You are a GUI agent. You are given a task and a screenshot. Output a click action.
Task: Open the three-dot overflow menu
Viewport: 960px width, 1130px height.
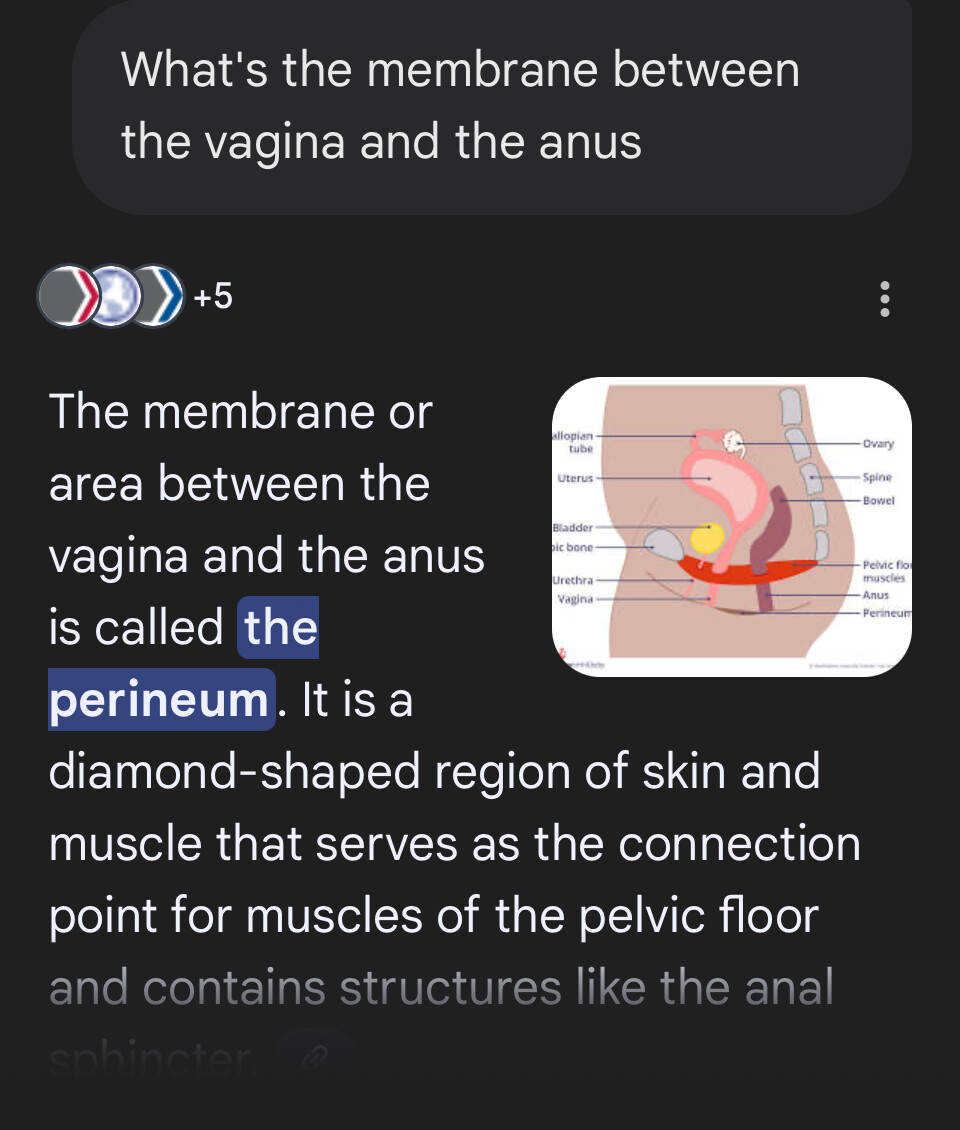pos(884,299)
